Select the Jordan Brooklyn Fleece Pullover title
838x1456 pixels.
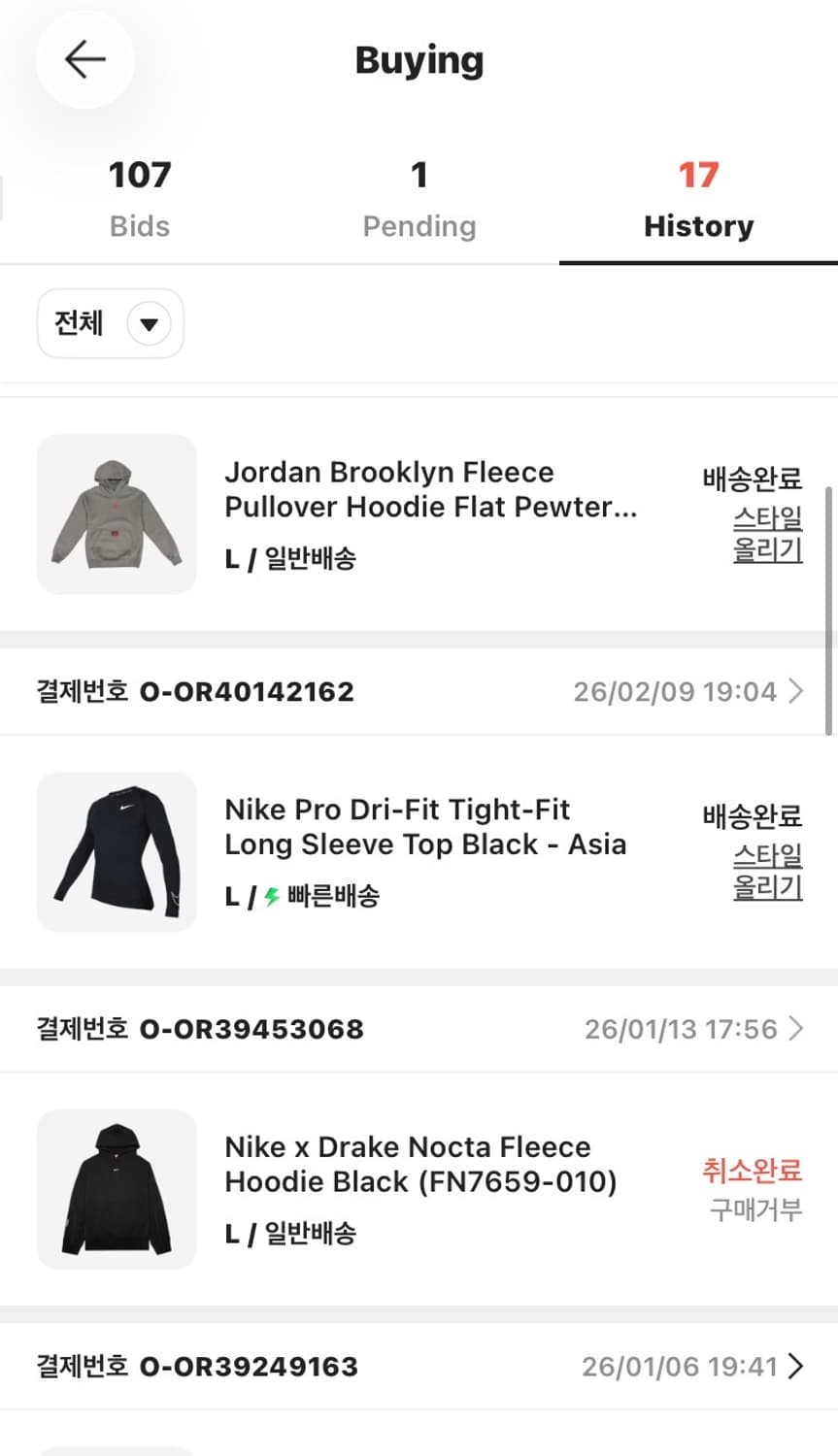click(x=432, y=489)
